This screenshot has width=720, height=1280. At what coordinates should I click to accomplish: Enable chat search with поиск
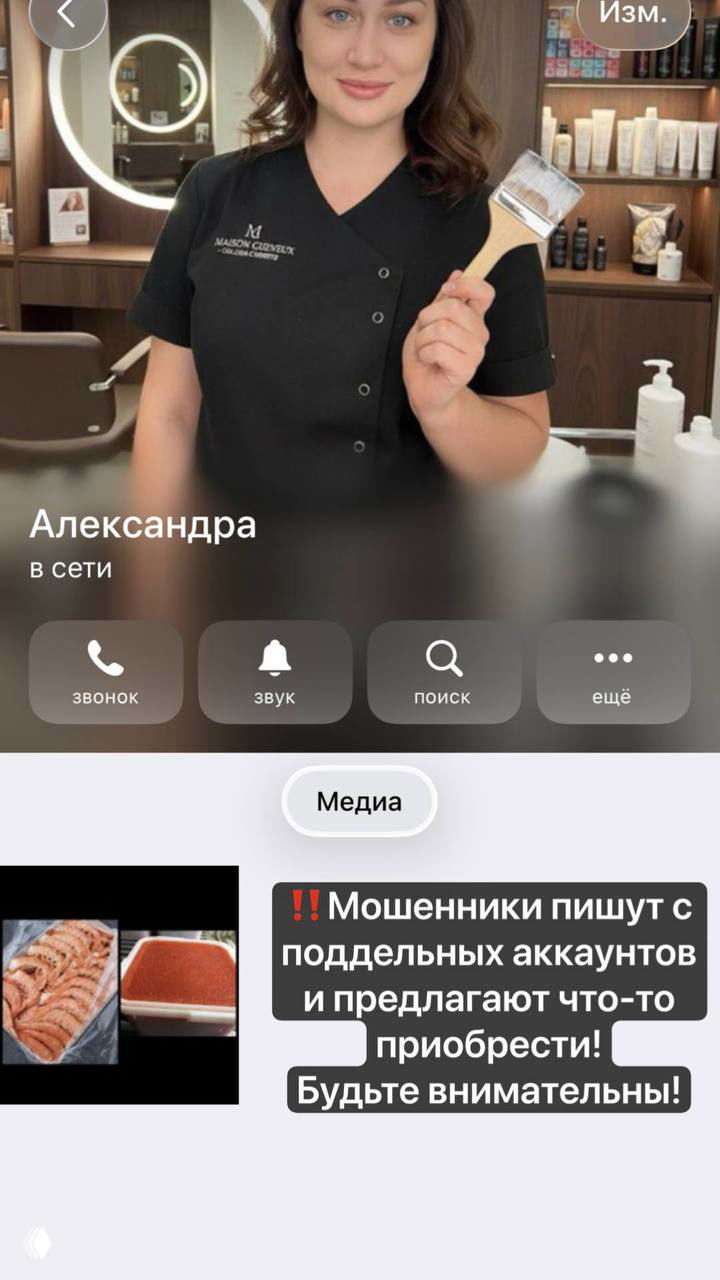pos(444,671)
